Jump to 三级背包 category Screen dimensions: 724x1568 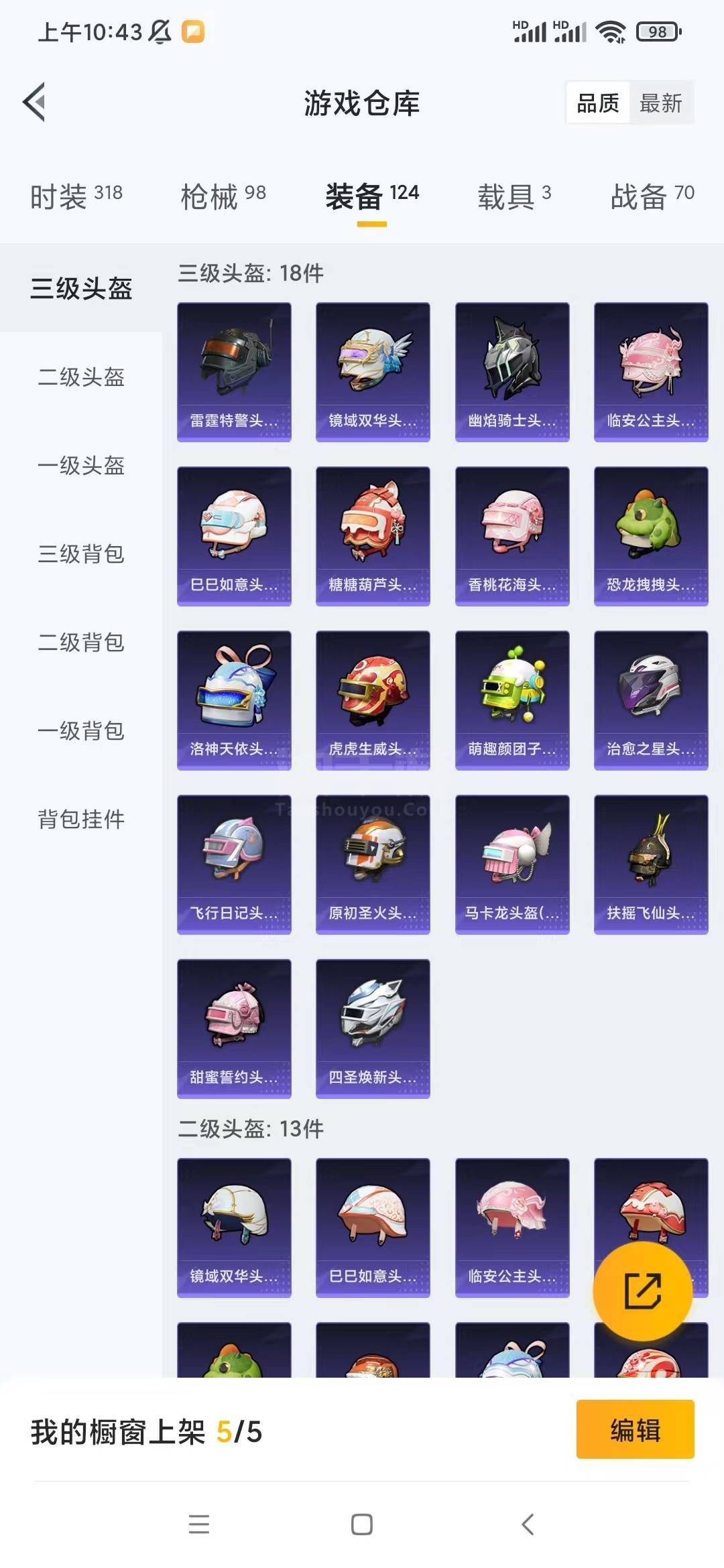(x=81, y=554)
